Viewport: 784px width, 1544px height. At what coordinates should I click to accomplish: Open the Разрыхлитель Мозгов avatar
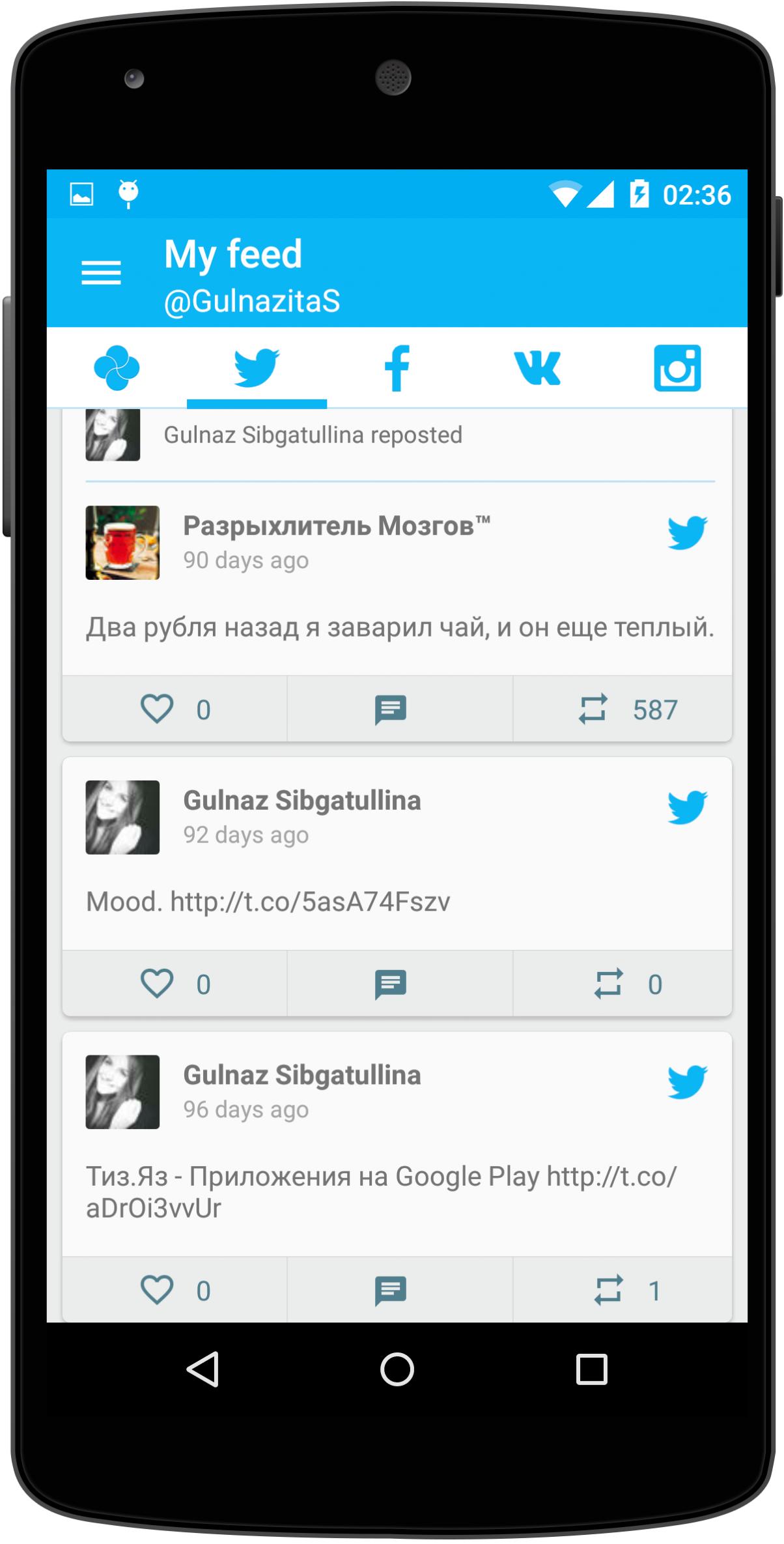point(122,543)
